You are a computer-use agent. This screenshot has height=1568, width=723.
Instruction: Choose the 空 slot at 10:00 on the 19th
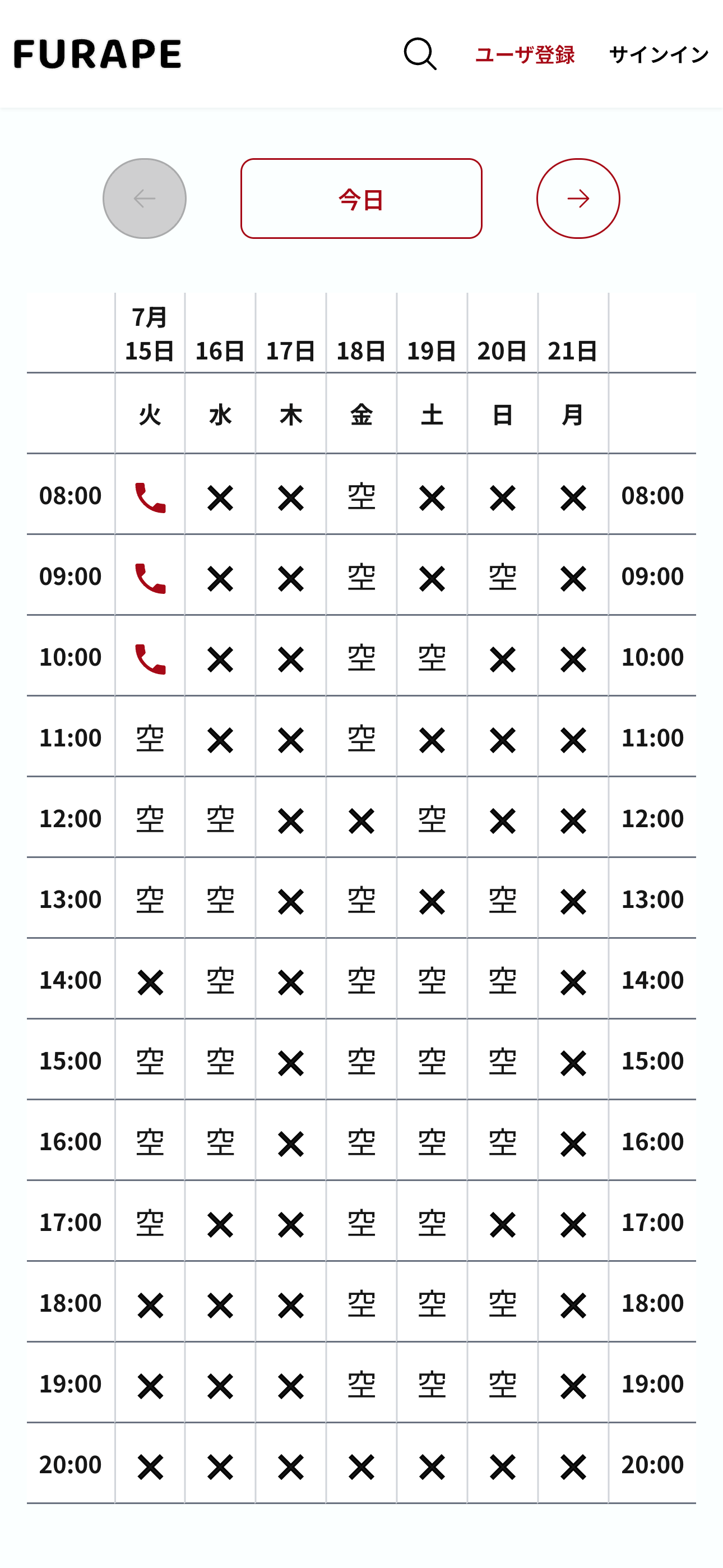coord(432,658)
